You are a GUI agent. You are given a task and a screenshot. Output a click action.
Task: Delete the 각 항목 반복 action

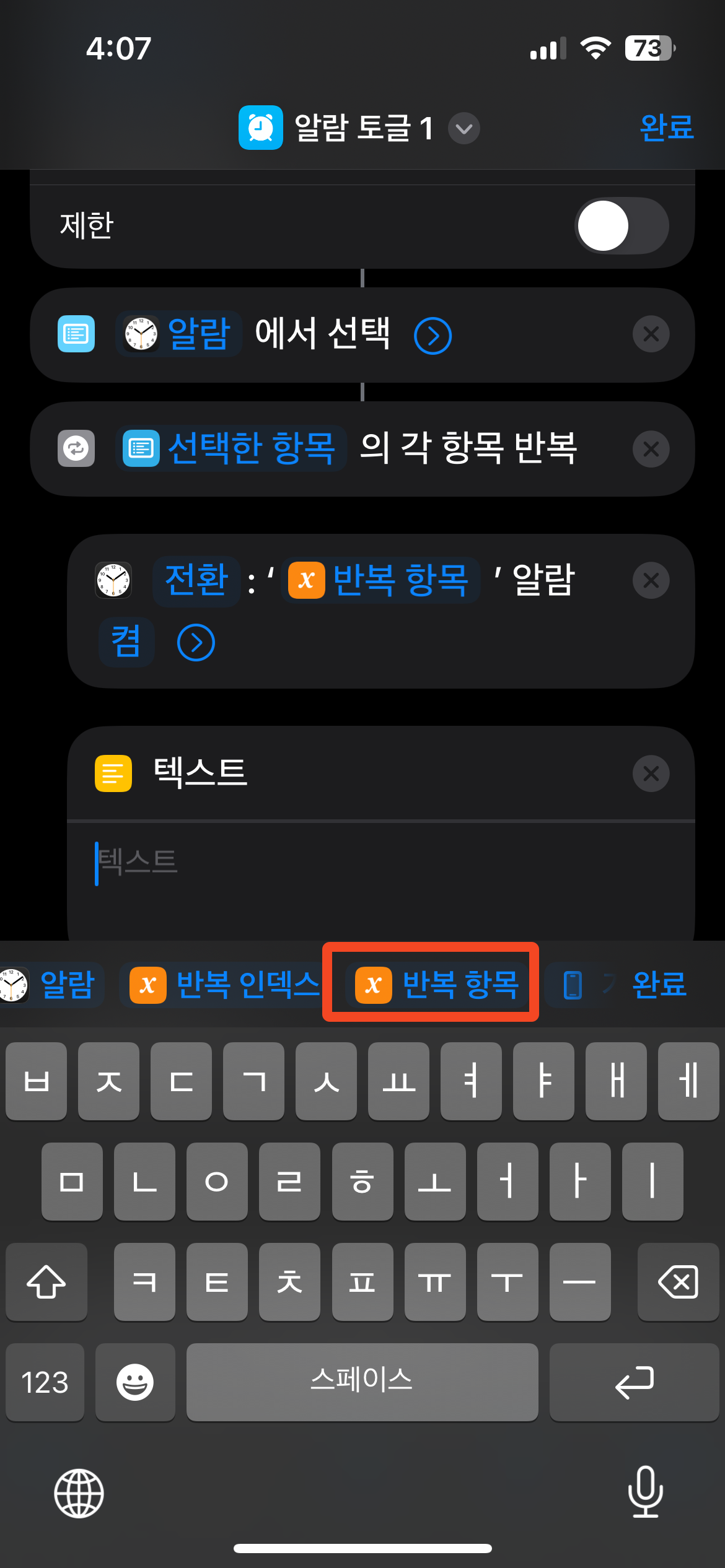tap(651, 449)
